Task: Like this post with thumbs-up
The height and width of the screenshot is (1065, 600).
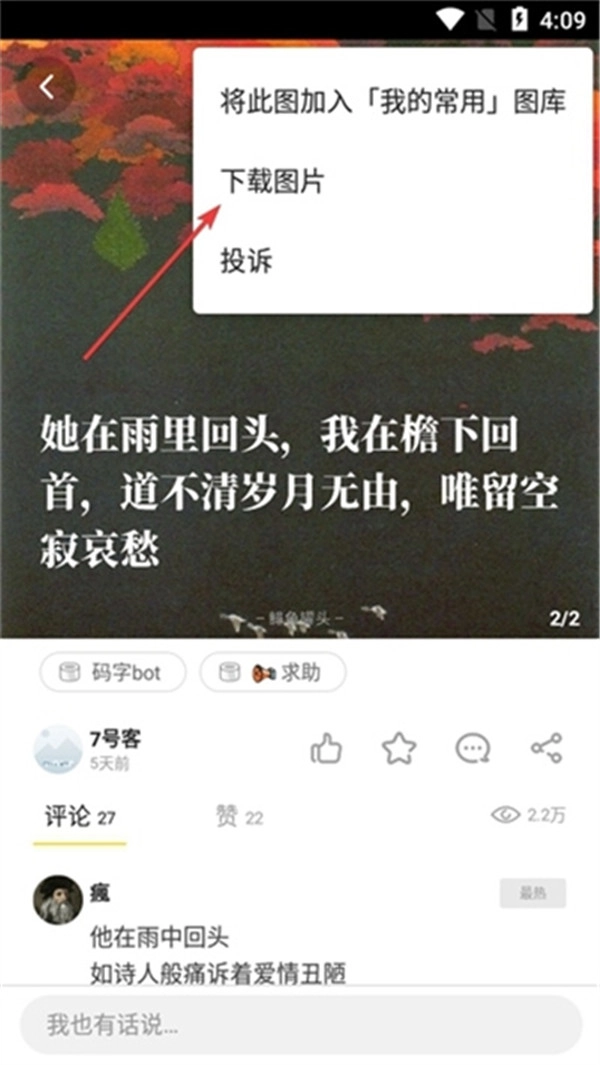Action: [326, 748]
